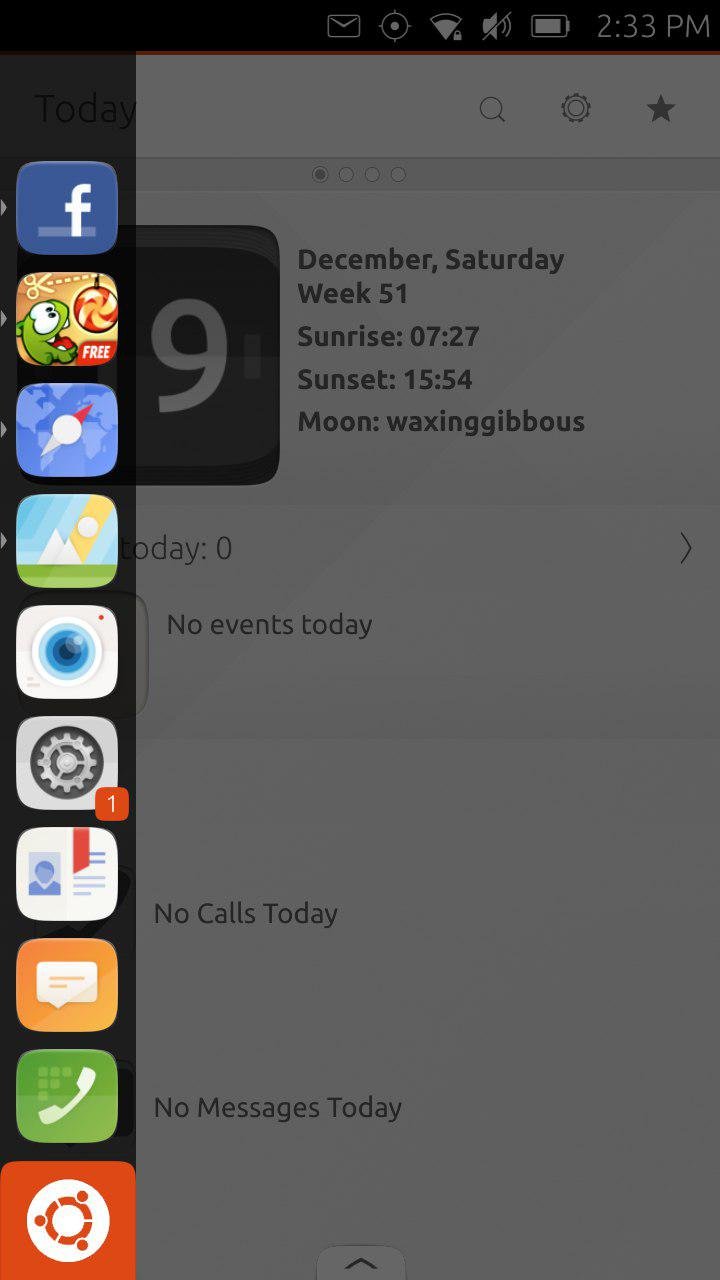The width and height of the screenshot is (720, 1280).
Task: Favorite the Today scope with the star
Action: (x=661, y=108)
